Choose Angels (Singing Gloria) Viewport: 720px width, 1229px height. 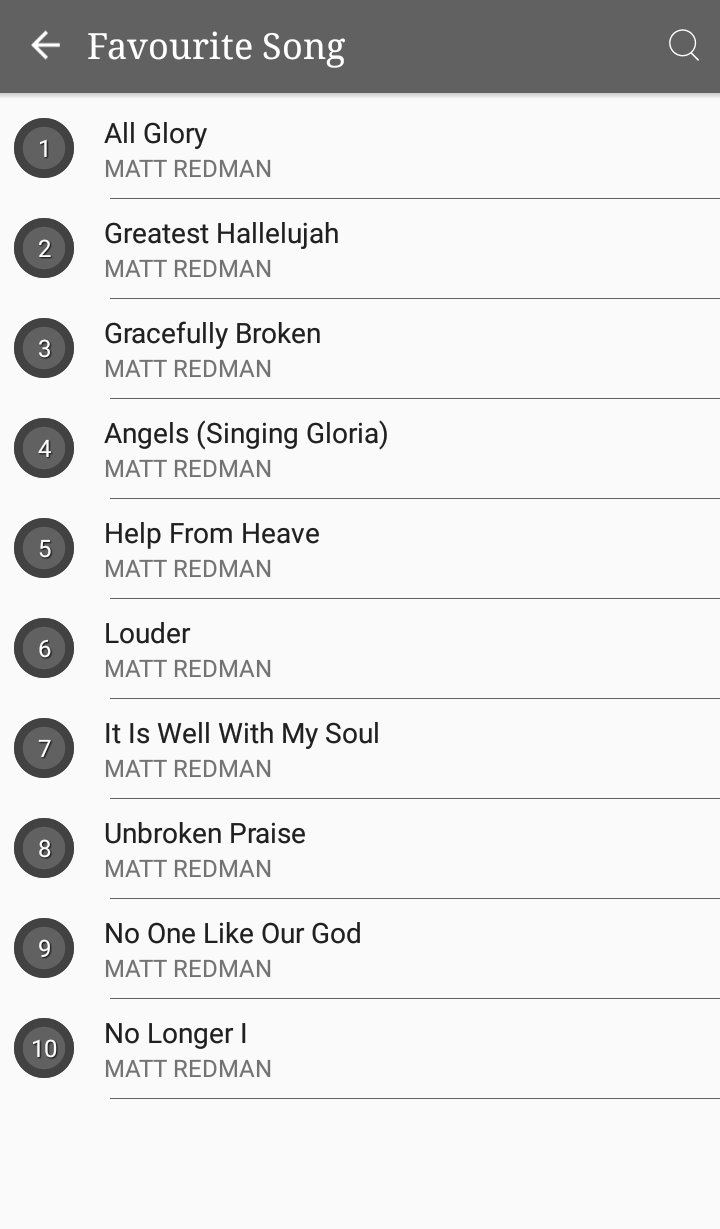[360, 448]
